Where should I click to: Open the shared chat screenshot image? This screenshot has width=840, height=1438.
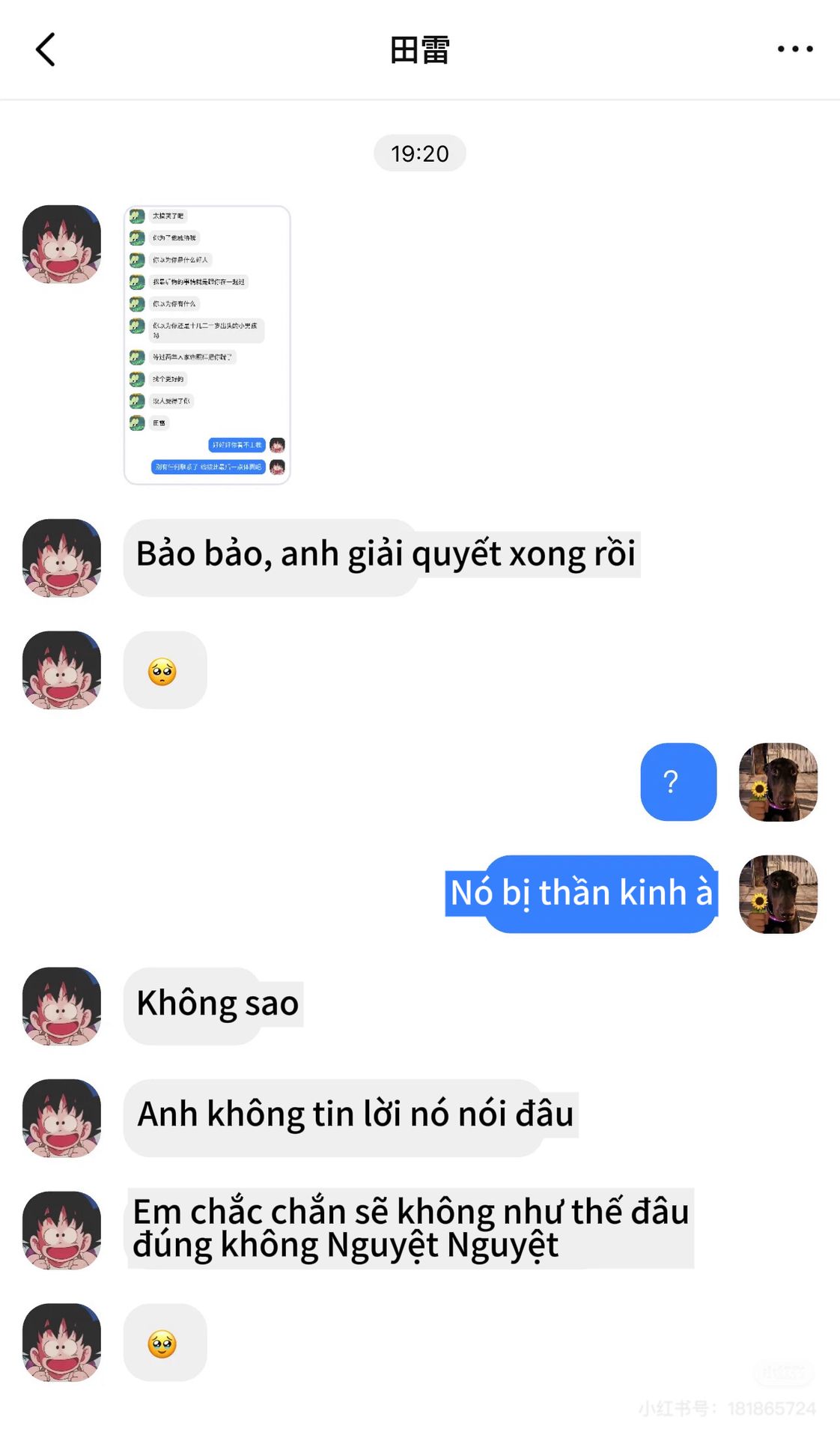pyautogui.click(x=207, y=345)
